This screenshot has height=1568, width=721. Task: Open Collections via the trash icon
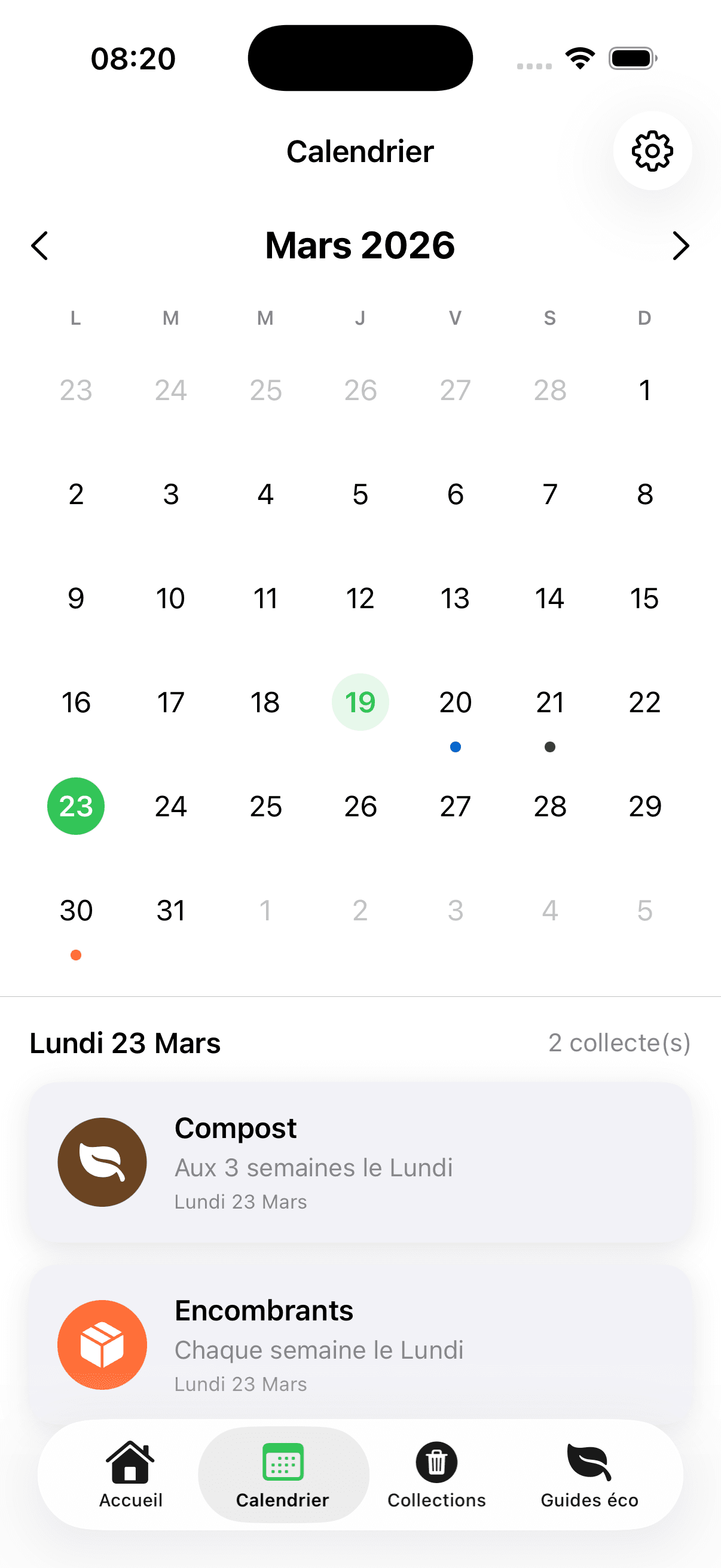coord(436,1462)
